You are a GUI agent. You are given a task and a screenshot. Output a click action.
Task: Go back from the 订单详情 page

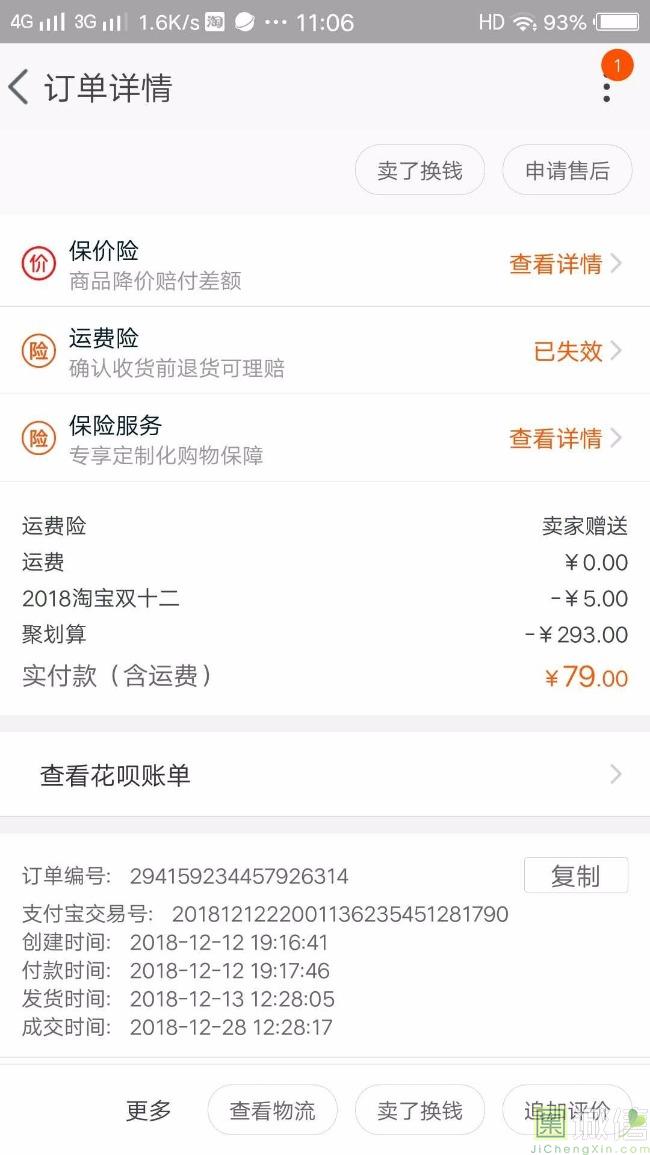click(19, 88)
